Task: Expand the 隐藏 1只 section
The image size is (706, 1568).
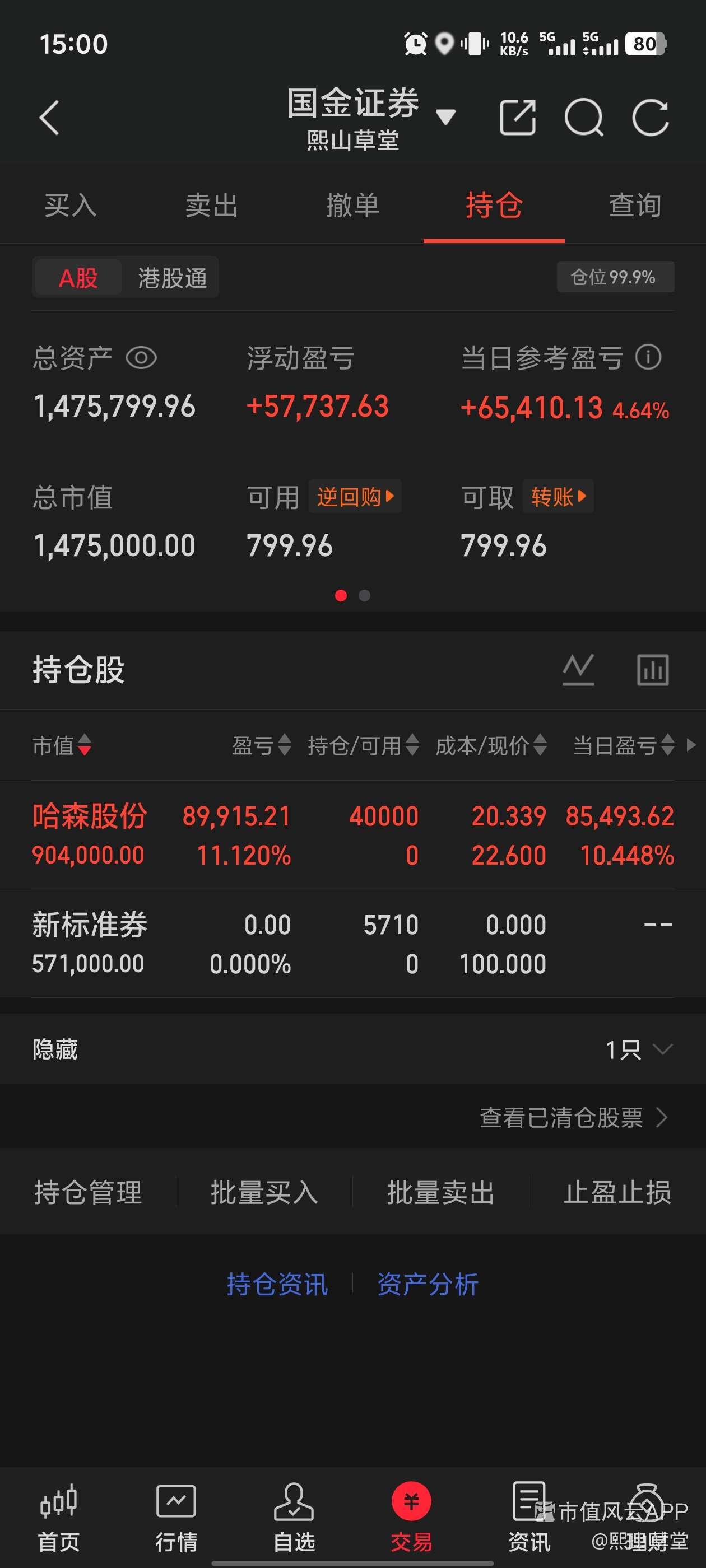Action: click(x=352, y=1049)
